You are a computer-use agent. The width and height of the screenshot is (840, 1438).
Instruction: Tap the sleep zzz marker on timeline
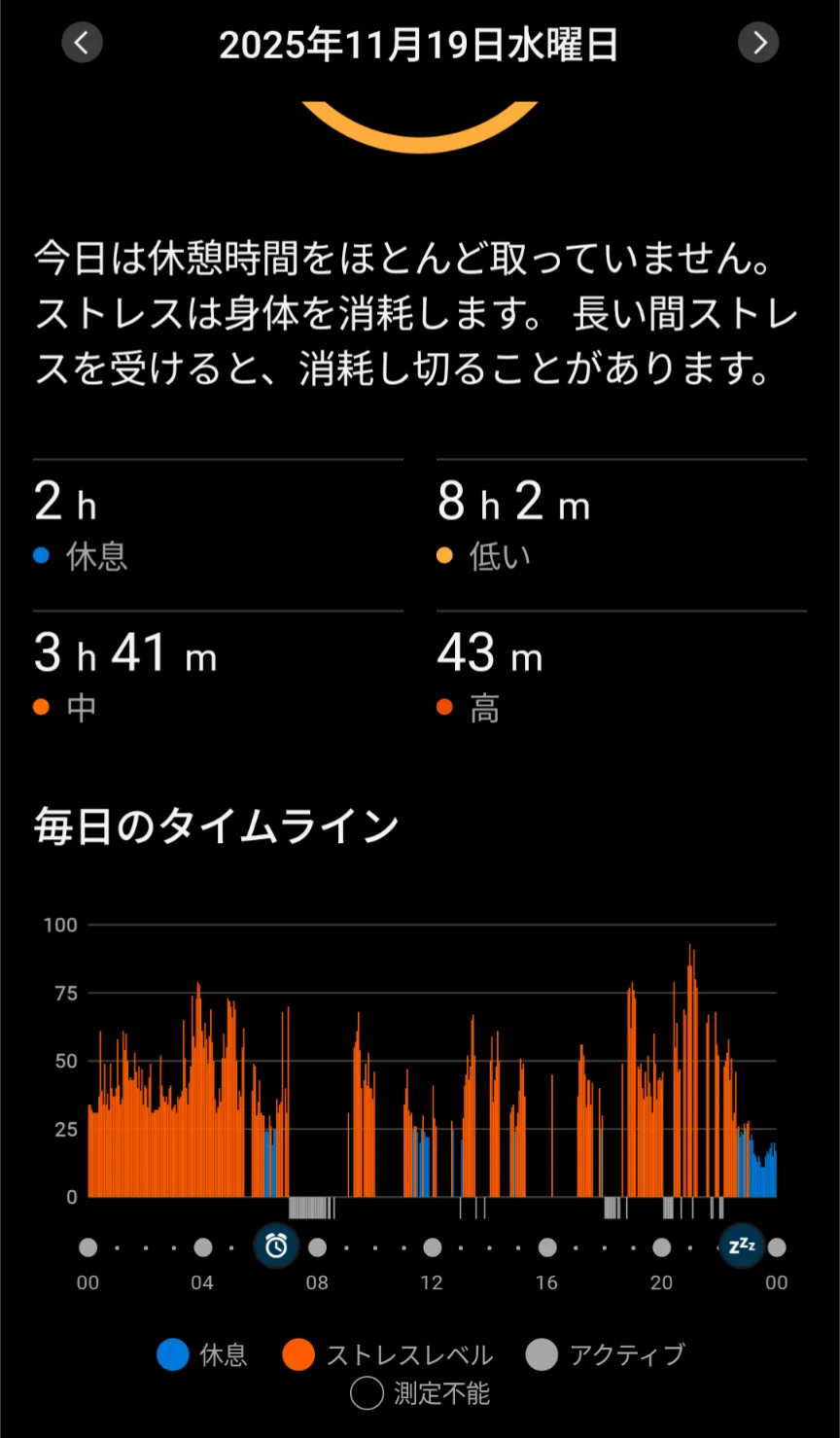[742, 1245]
